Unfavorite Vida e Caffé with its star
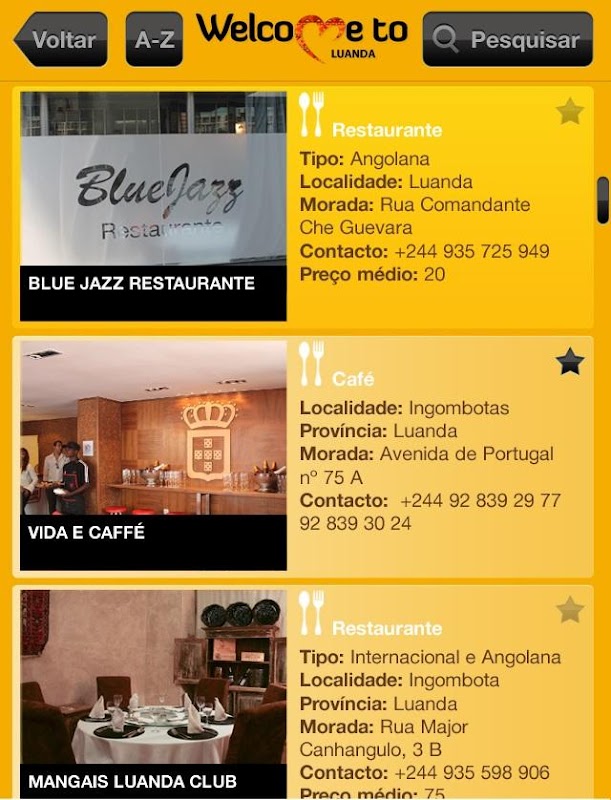This screenshot has width=611, height=800. [569, 361]
